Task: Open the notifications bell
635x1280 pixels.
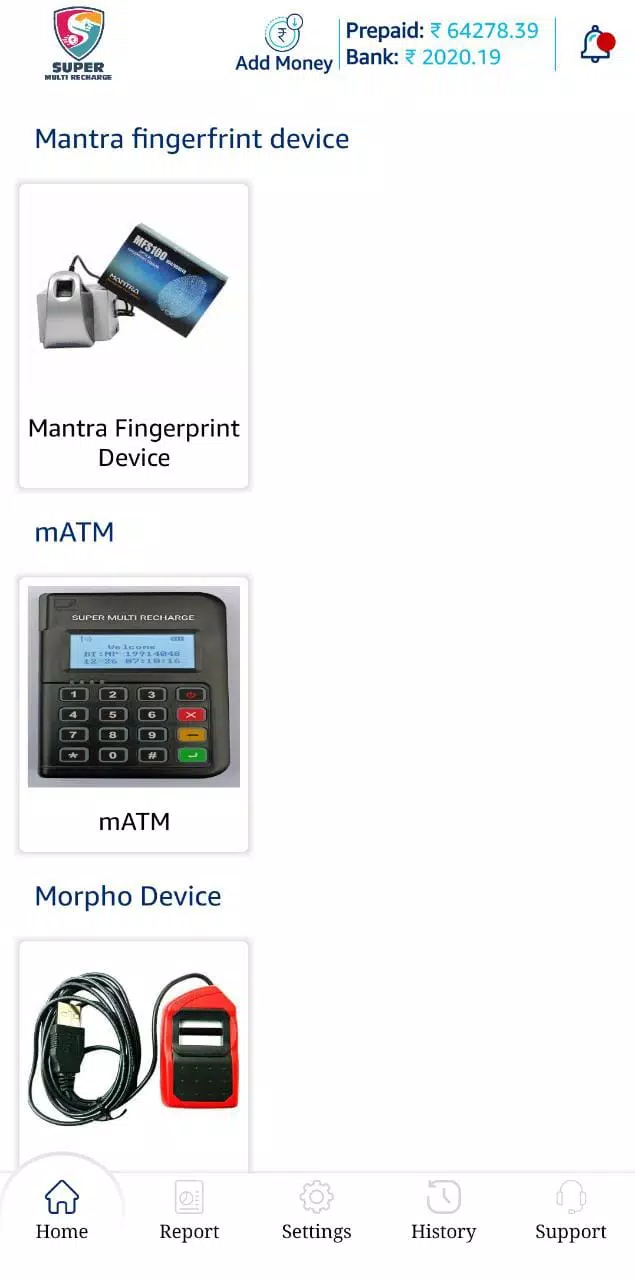Action: [596, 45]
